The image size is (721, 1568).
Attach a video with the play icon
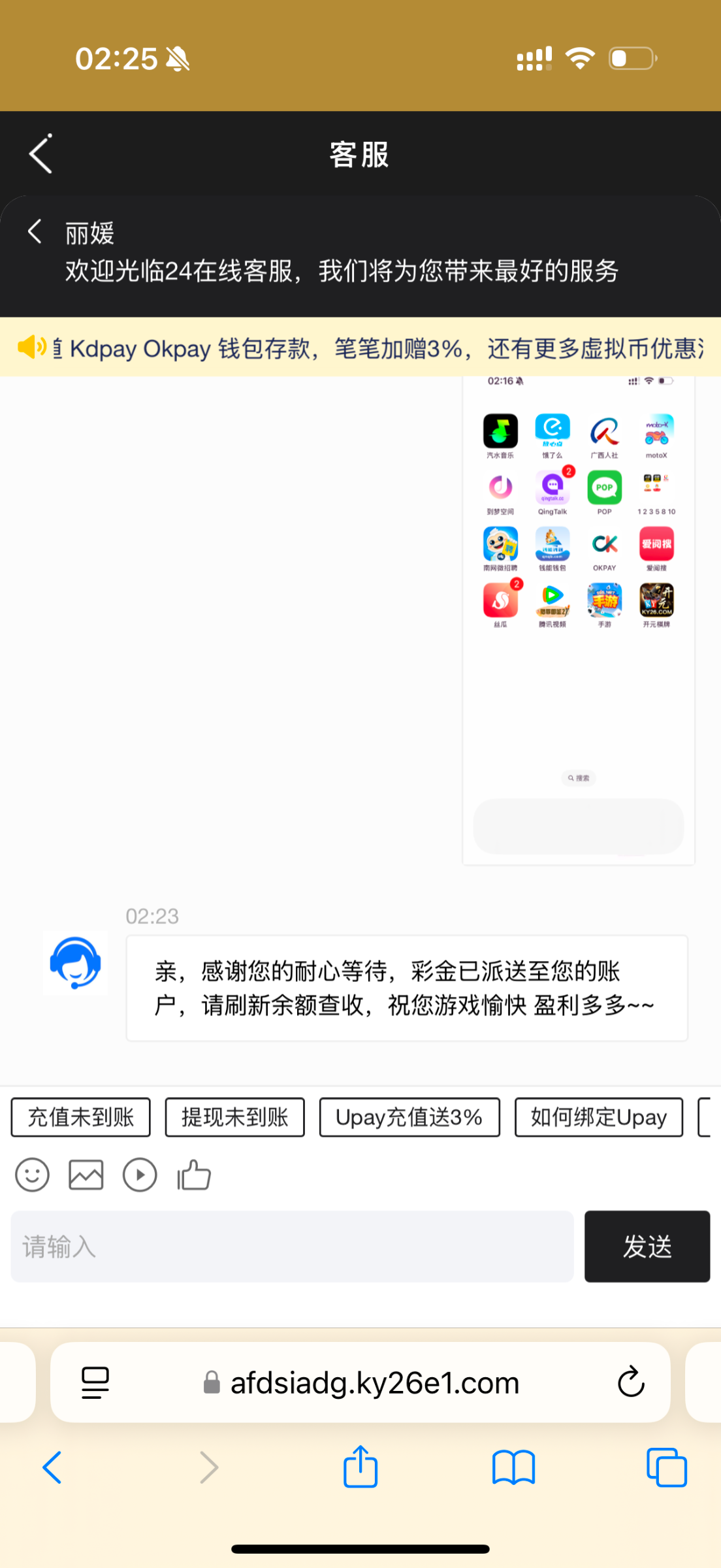click(x=140, y=1175)
